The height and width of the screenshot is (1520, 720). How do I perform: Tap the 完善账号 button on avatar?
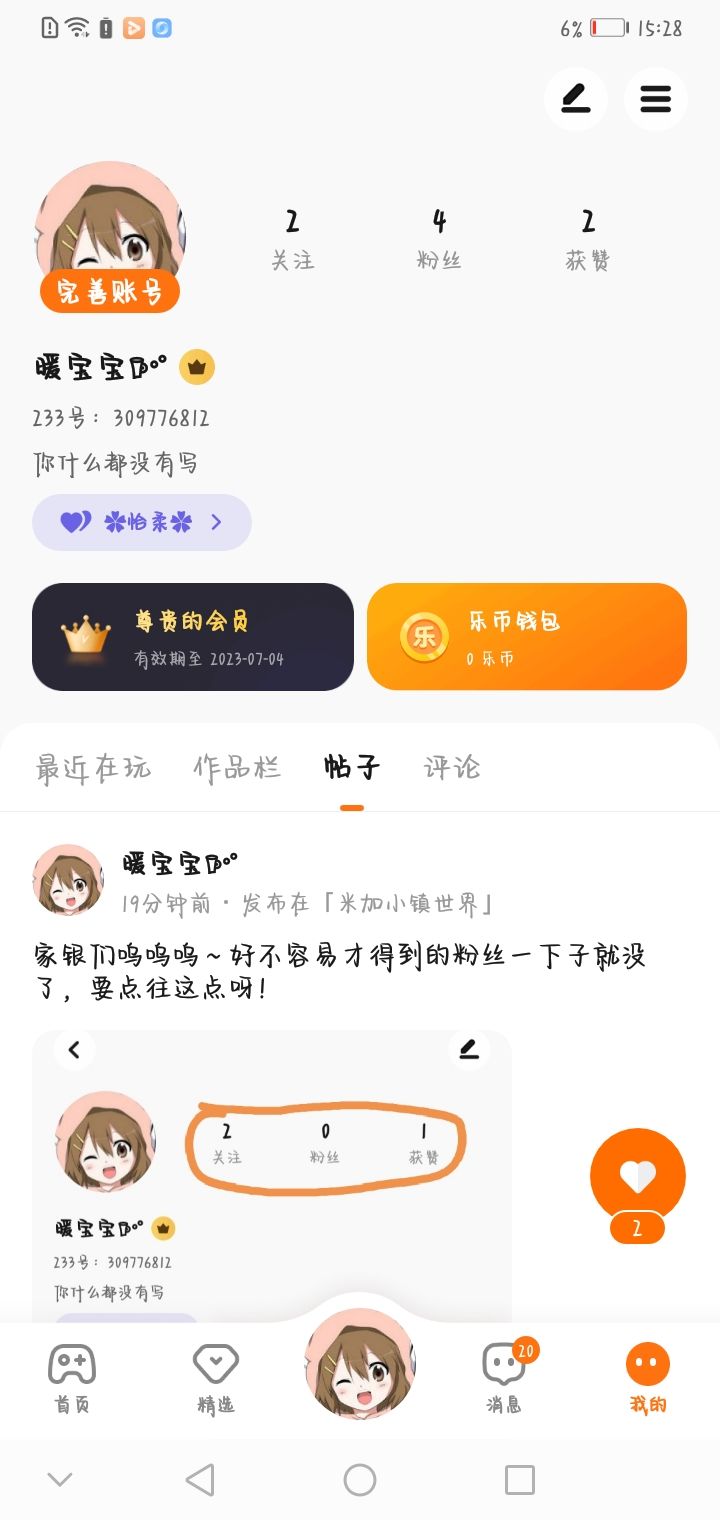110,292
